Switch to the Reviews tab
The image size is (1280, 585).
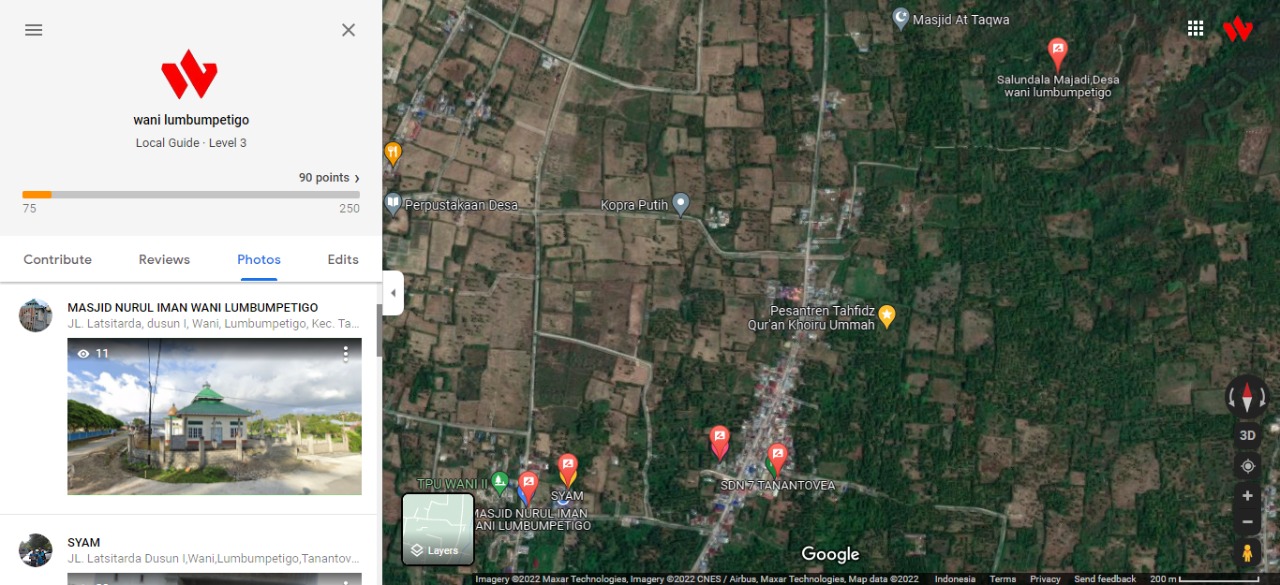point(164,259)
